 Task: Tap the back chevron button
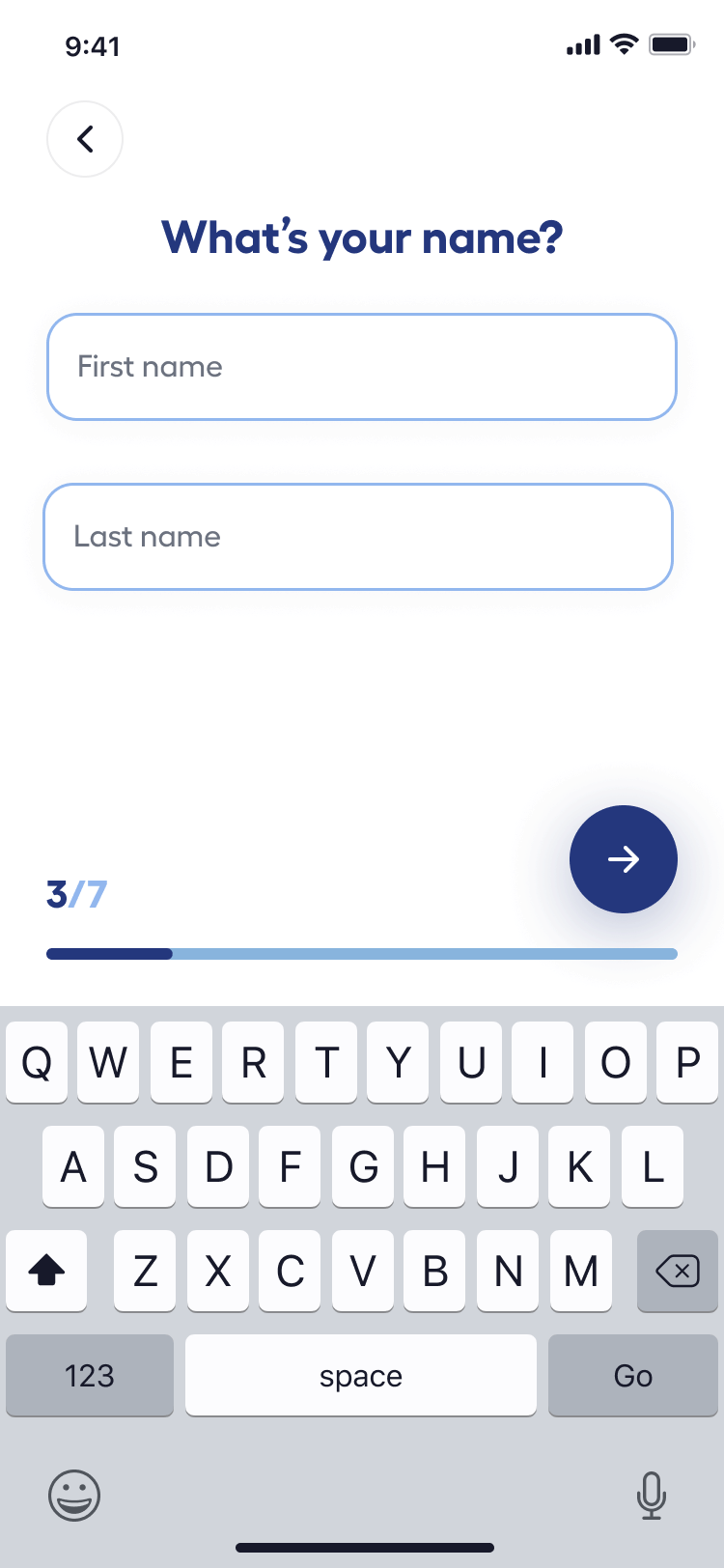pyautogui.click(x=85, y=138)
